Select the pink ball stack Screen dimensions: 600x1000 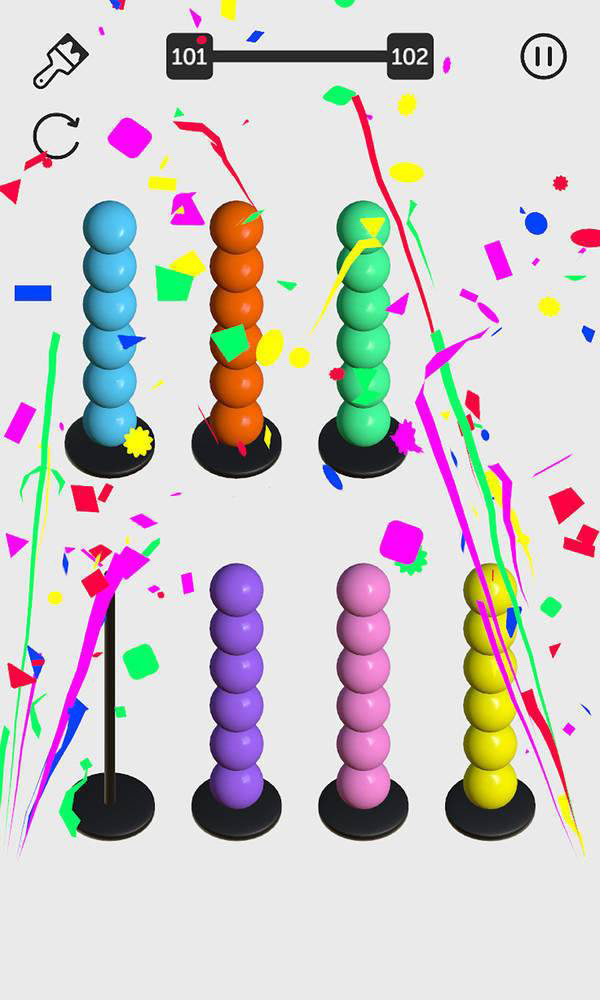pos(363,690)
